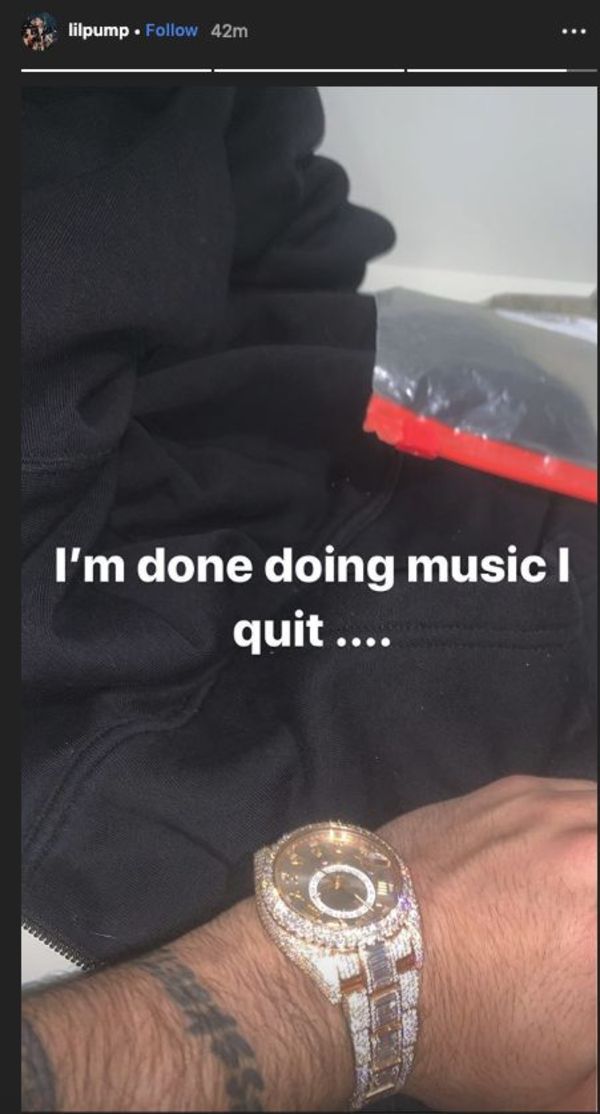Image resolution: width=600 pixels, height=1114 pixels.
Task: Open the lilpump username
Action: (98, 31)
